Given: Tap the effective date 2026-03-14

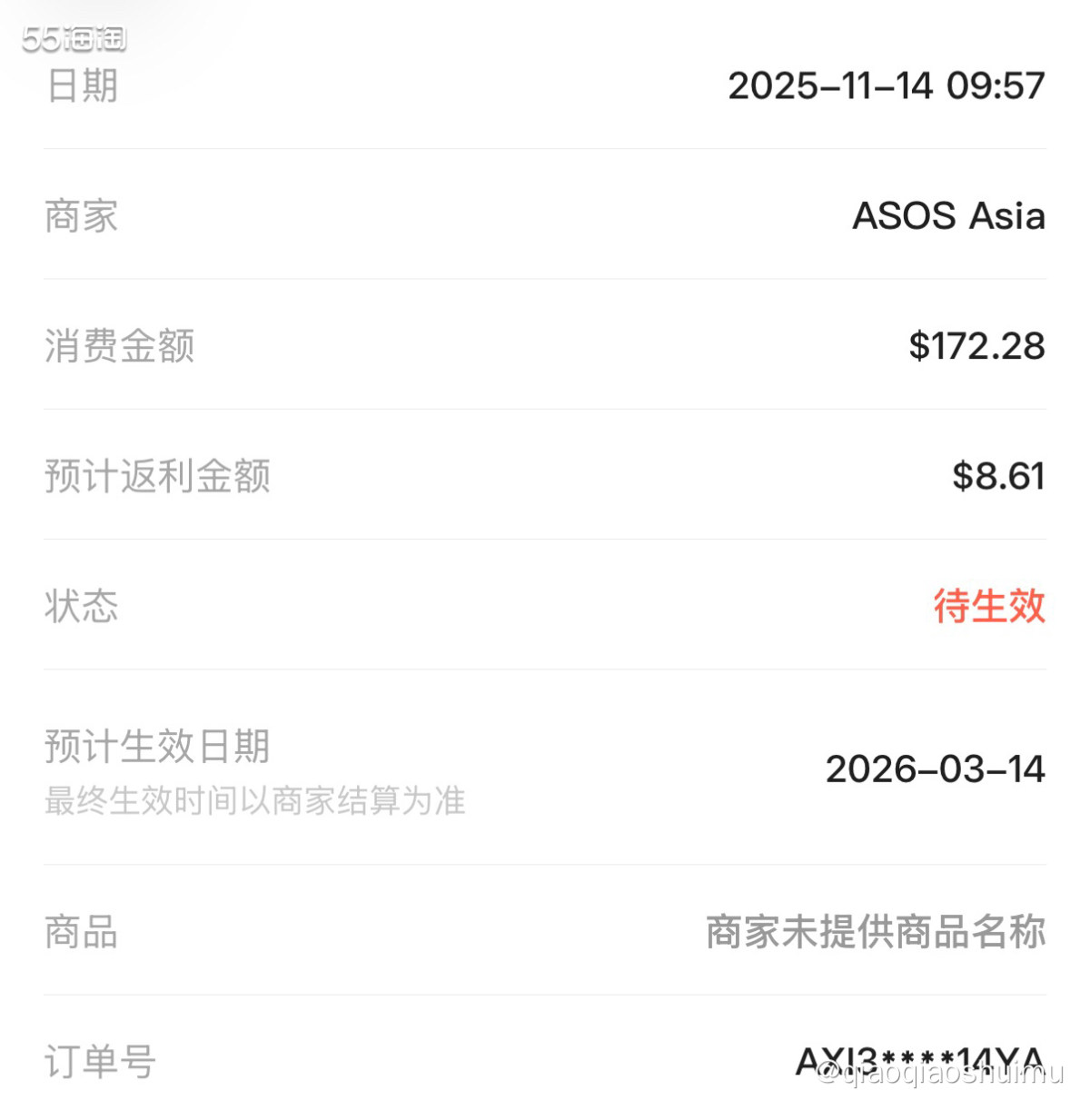Looking at the screenshot, I should [936, 770].
